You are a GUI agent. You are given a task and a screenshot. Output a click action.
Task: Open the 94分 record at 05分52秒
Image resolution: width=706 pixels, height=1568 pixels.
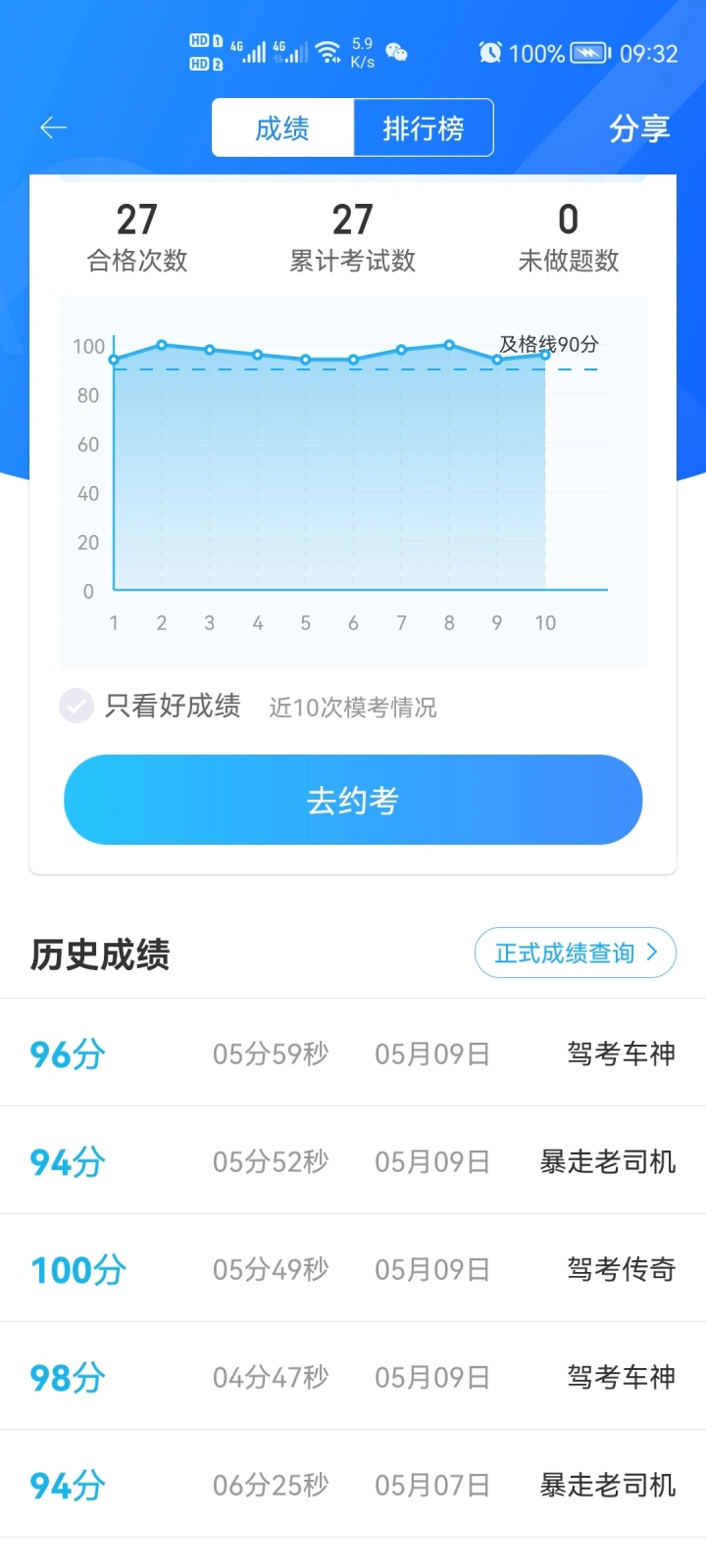point(353,1161)
